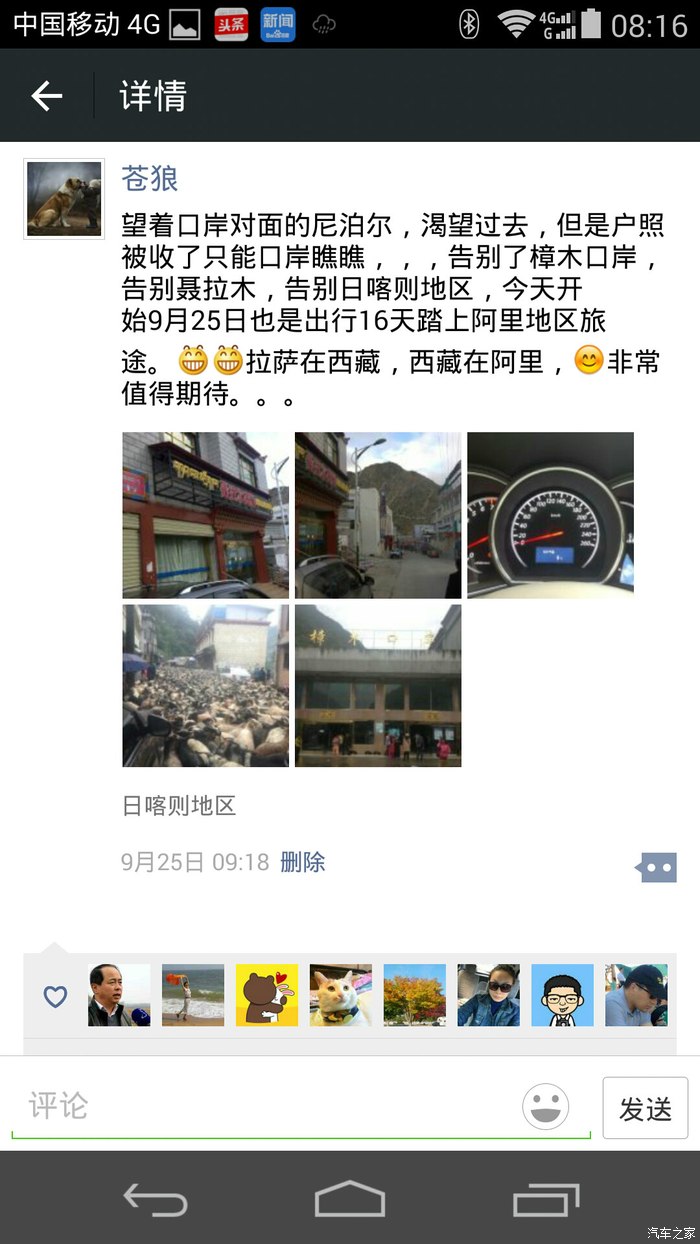Open the 日喀则地区 location tag

[x=179, y=806]
